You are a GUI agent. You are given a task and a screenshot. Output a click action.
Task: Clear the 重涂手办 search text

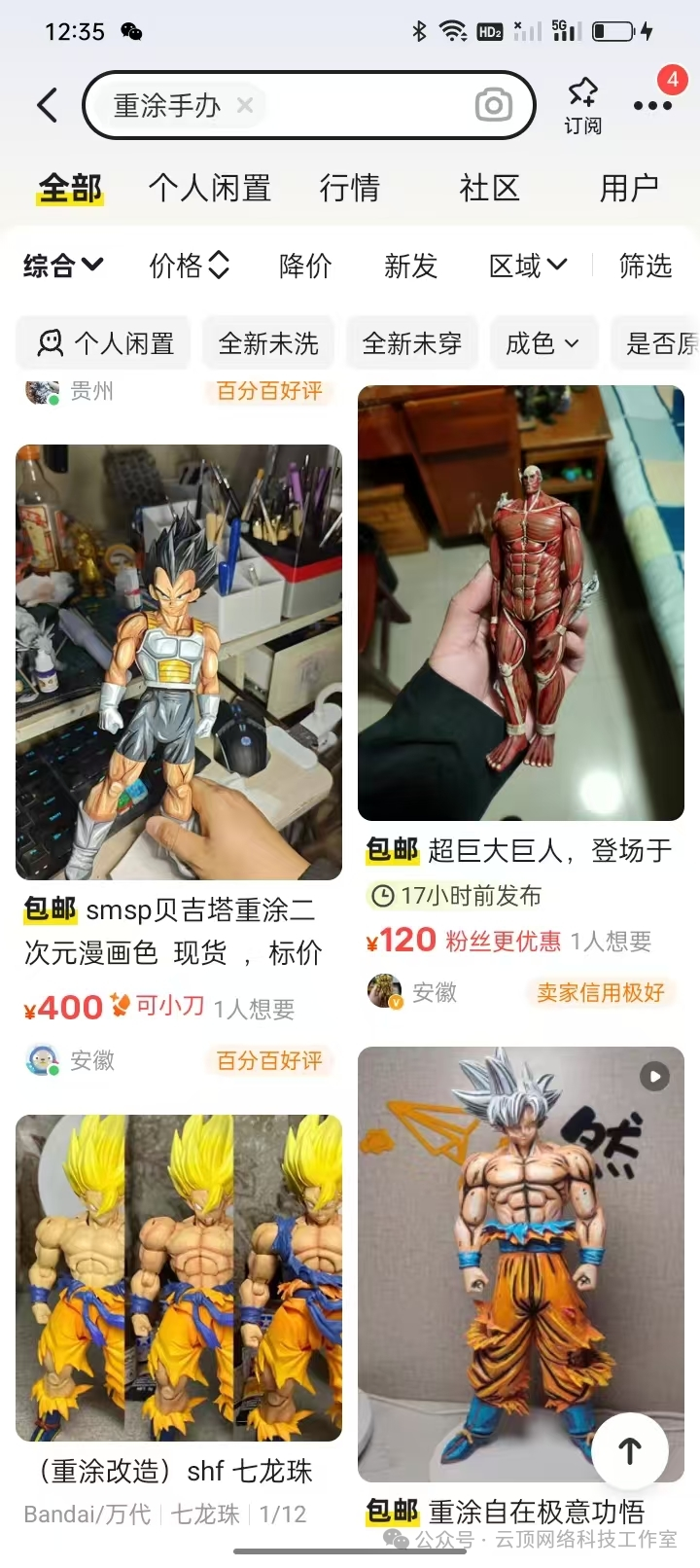[245, 105]
